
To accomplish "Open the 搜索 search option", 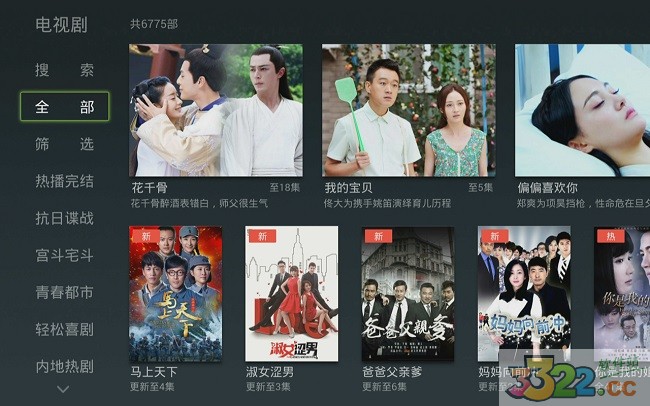I will [x=64, y=70].
